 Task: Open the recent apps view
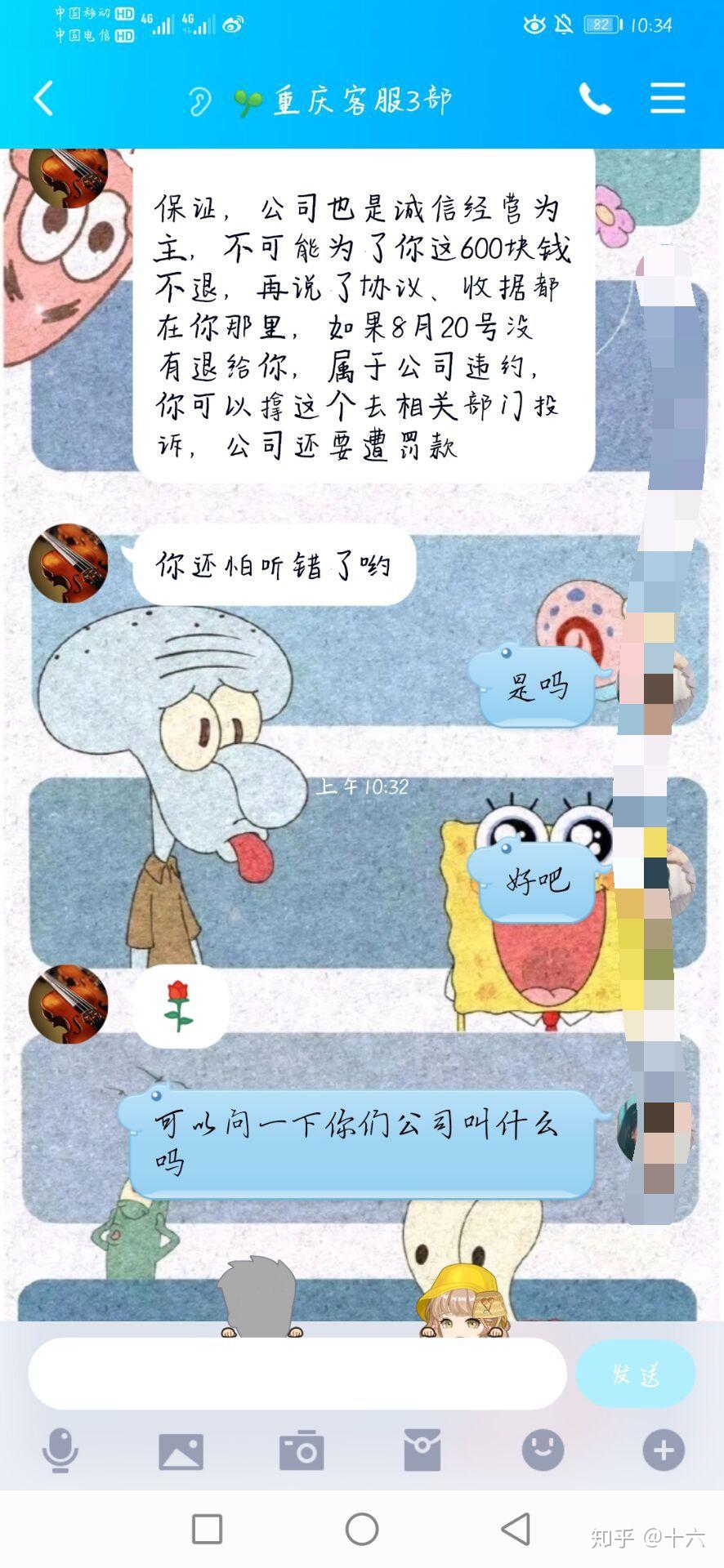[207, 1529]
